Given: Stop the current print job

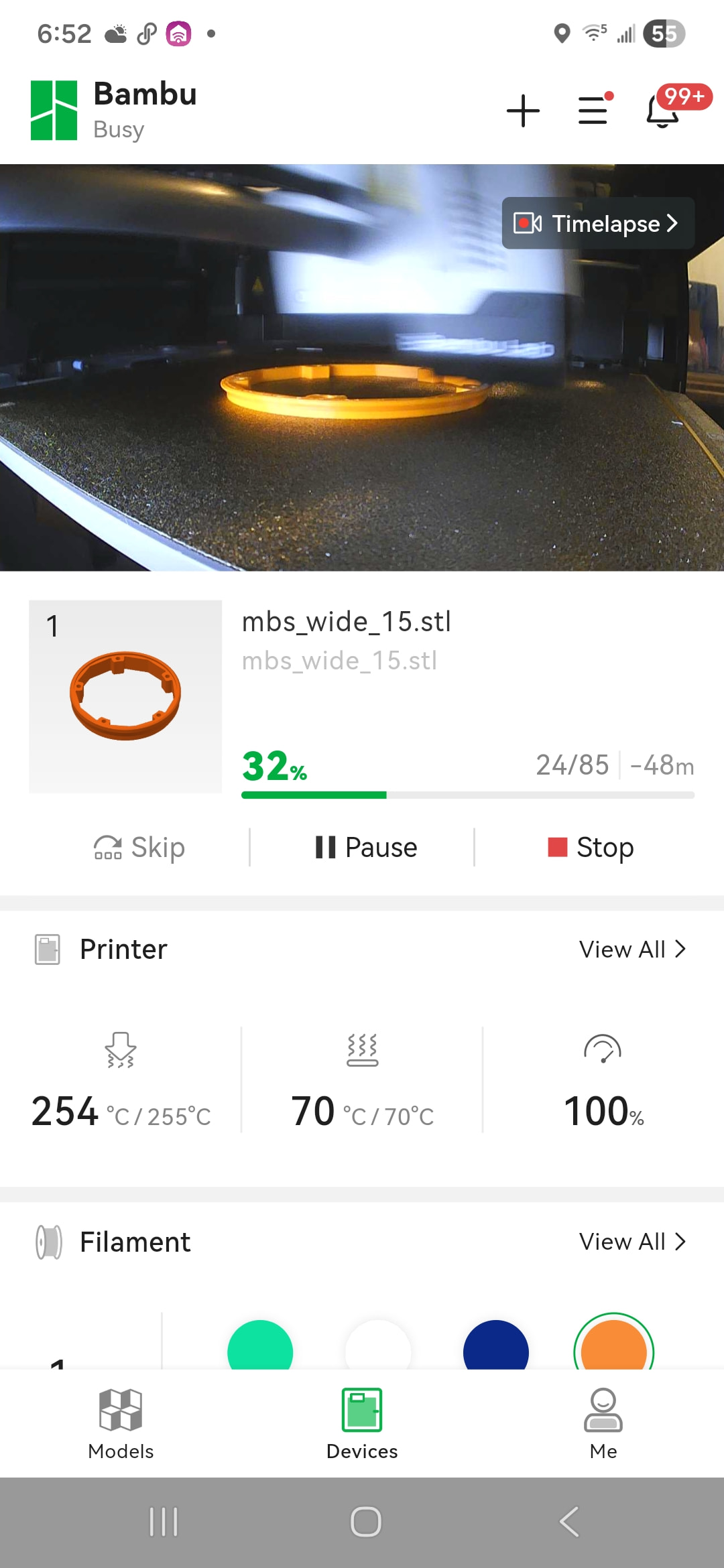Looking at the screenshot, I should (591, 848).
